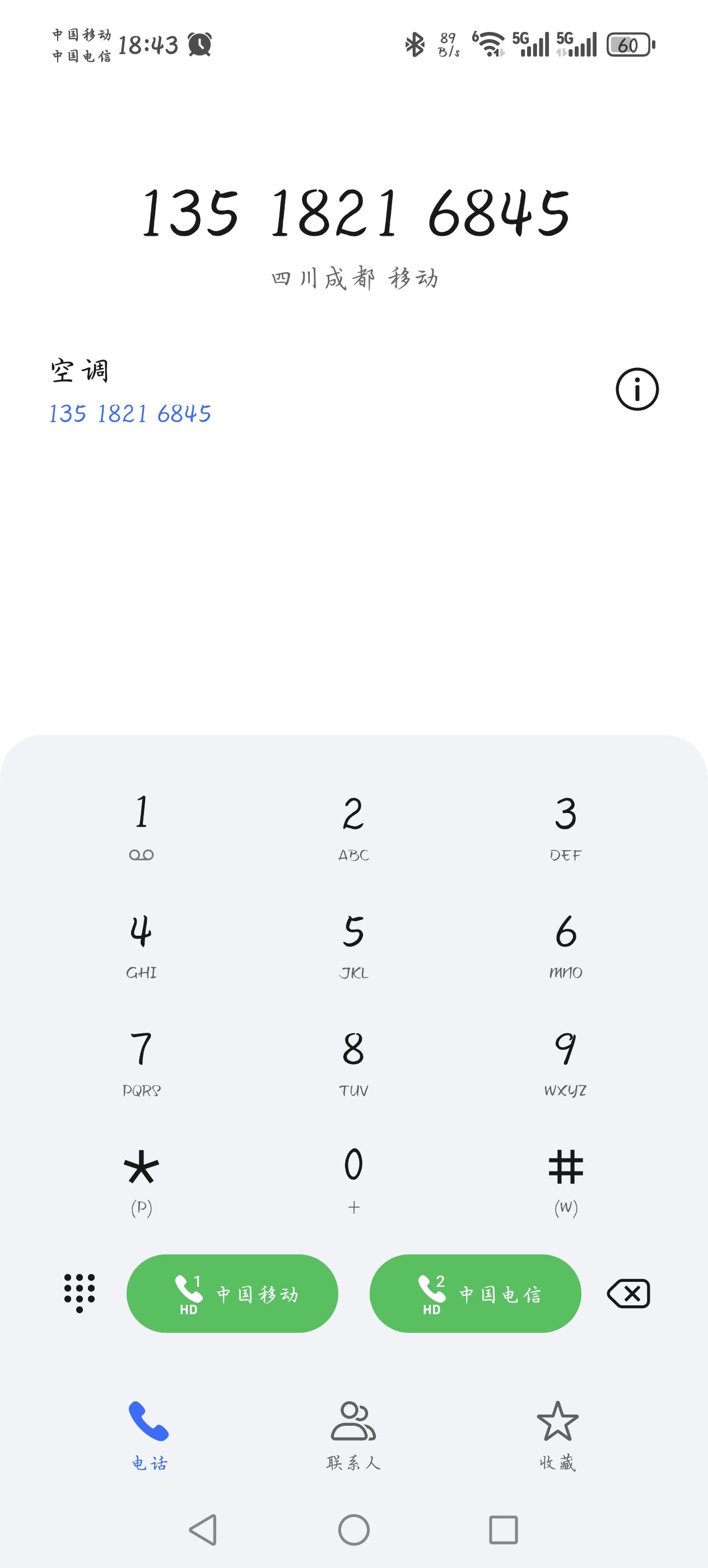
Task: Dial the digit 7
Action: 141,1059
